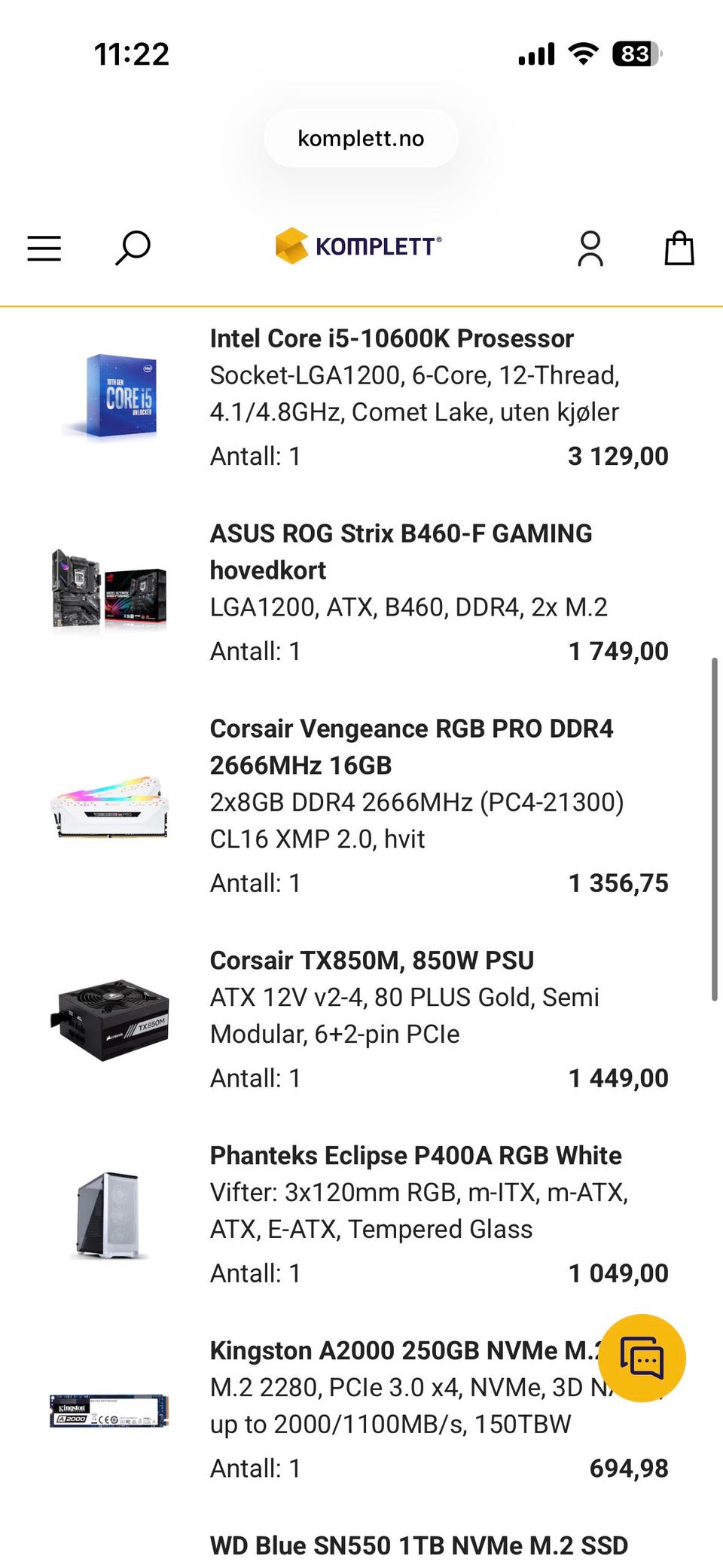Tap the komplett.no address bar
The image size is (723, 1568).
tap(361, 139)
